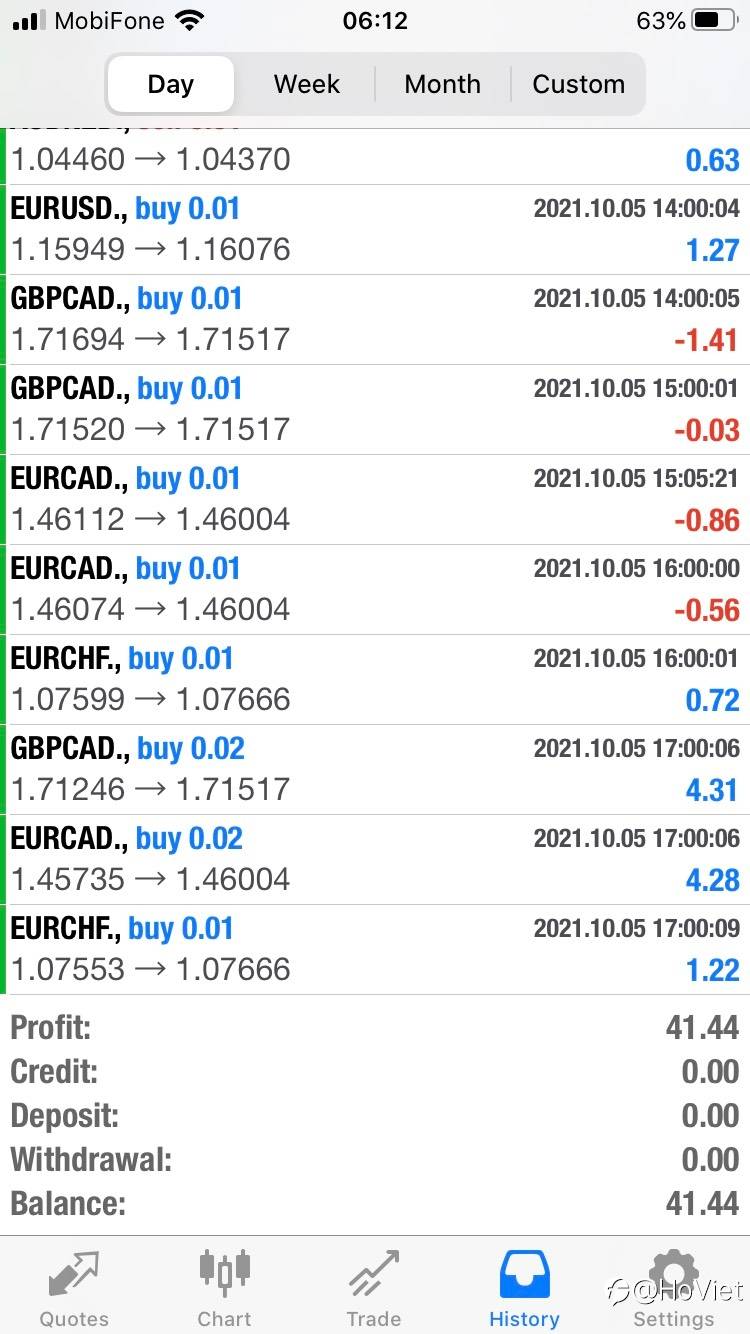Open the GBPCAD buy 0.02 trade
Screen dimensions: 750x1334
click(x=375, y=769)
